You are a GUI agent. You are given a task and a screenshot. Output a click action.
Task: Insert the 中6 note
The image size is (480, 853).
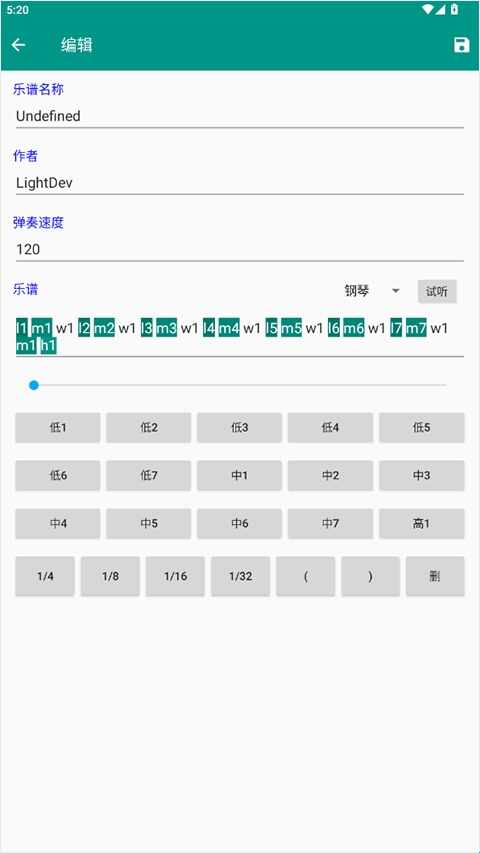coord(239,523)
